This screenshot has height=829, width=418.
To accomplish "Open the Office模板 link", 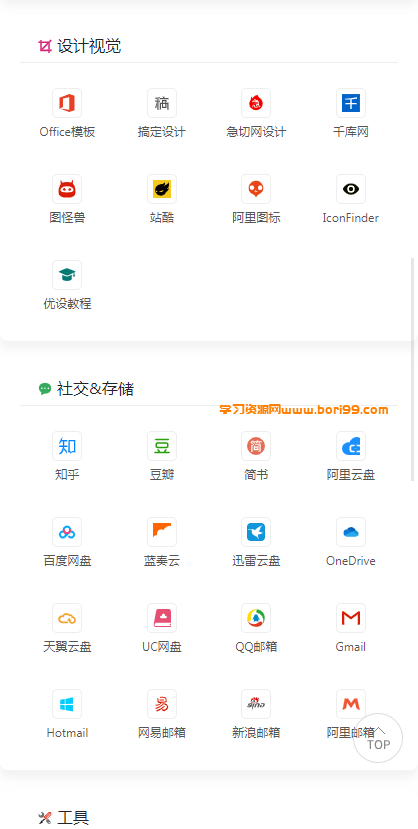I will [67, 114].
